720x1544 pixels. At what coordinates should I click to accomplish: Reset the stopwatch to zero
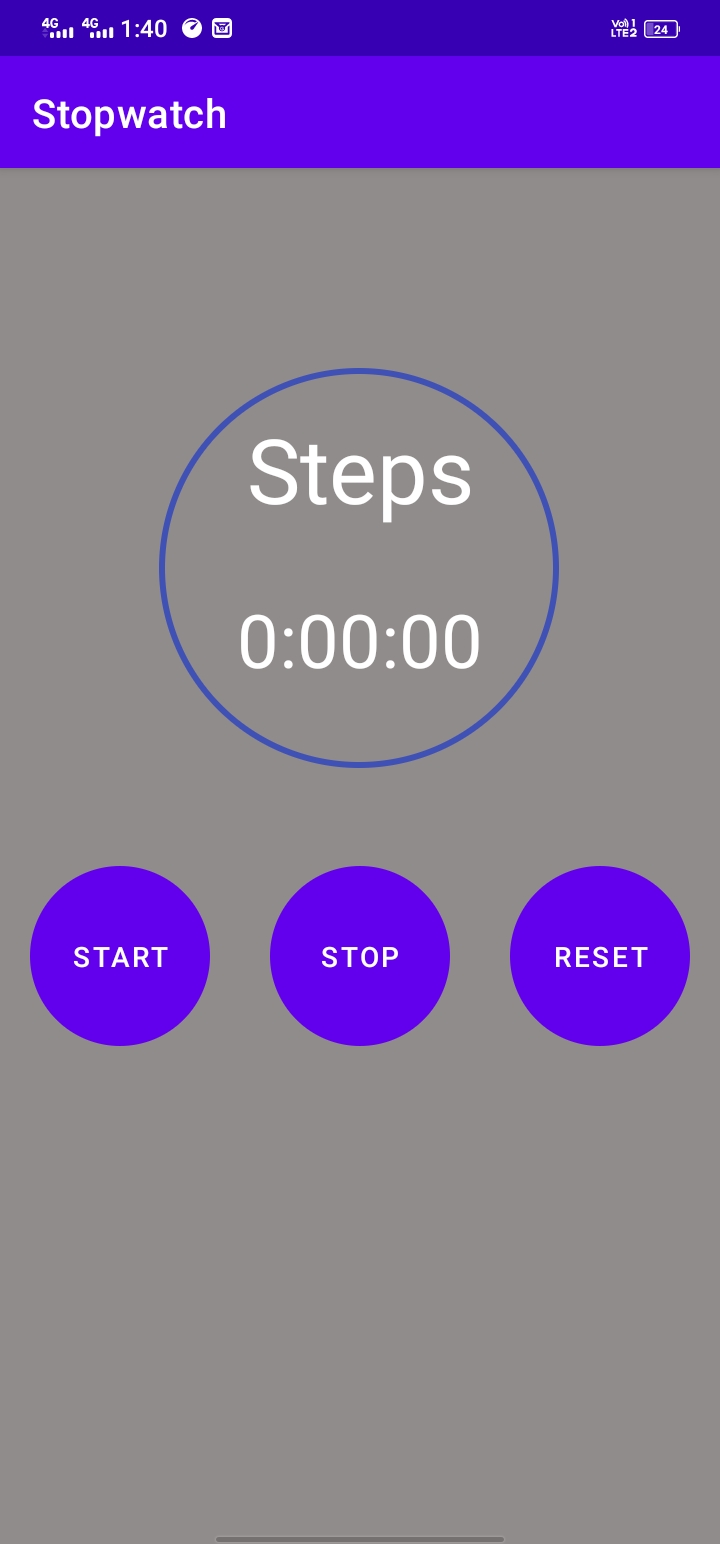[600, 956]
